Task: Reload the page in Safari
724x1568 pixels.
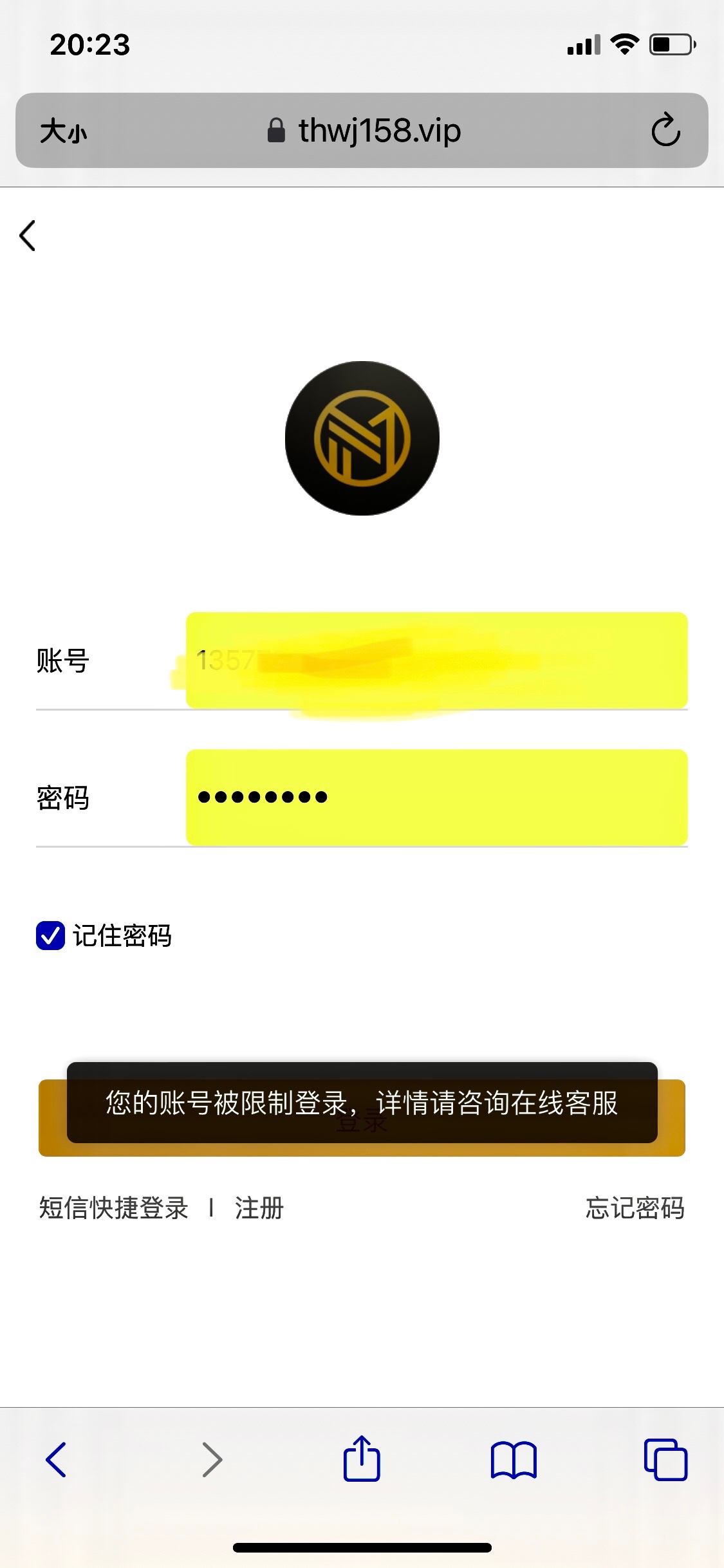Action: pyautogui.click(x=665, y=131)
